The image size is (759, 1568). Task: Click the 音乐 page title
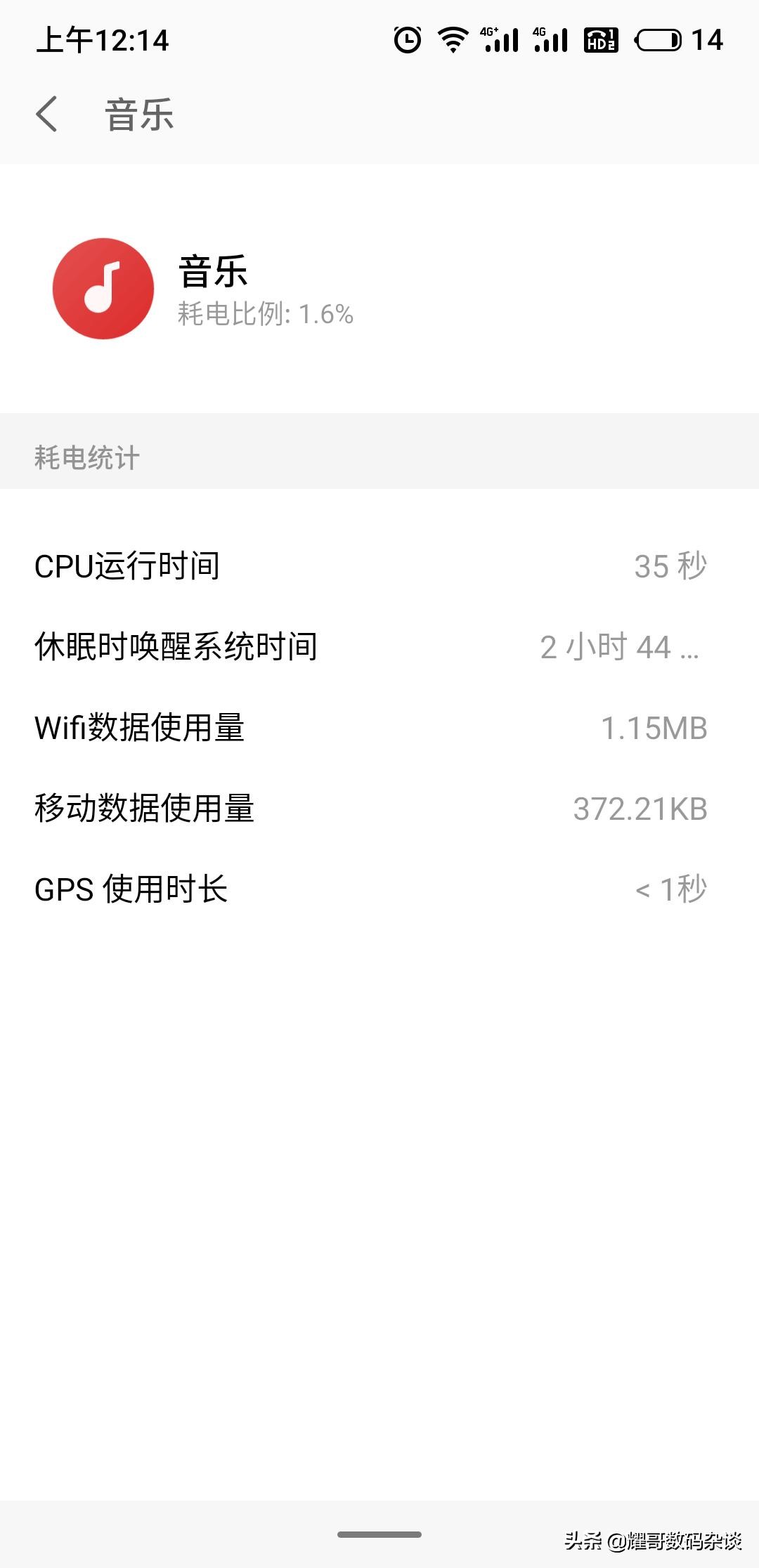[138, 115]
